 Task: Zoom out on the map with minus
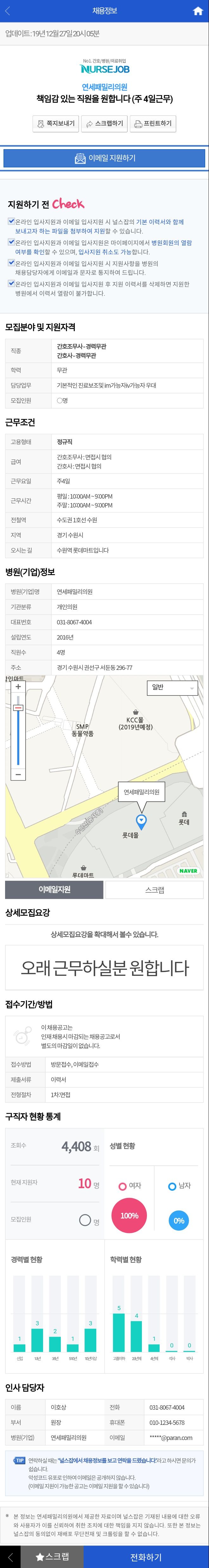pyautogui.click(x=18, y=775)
